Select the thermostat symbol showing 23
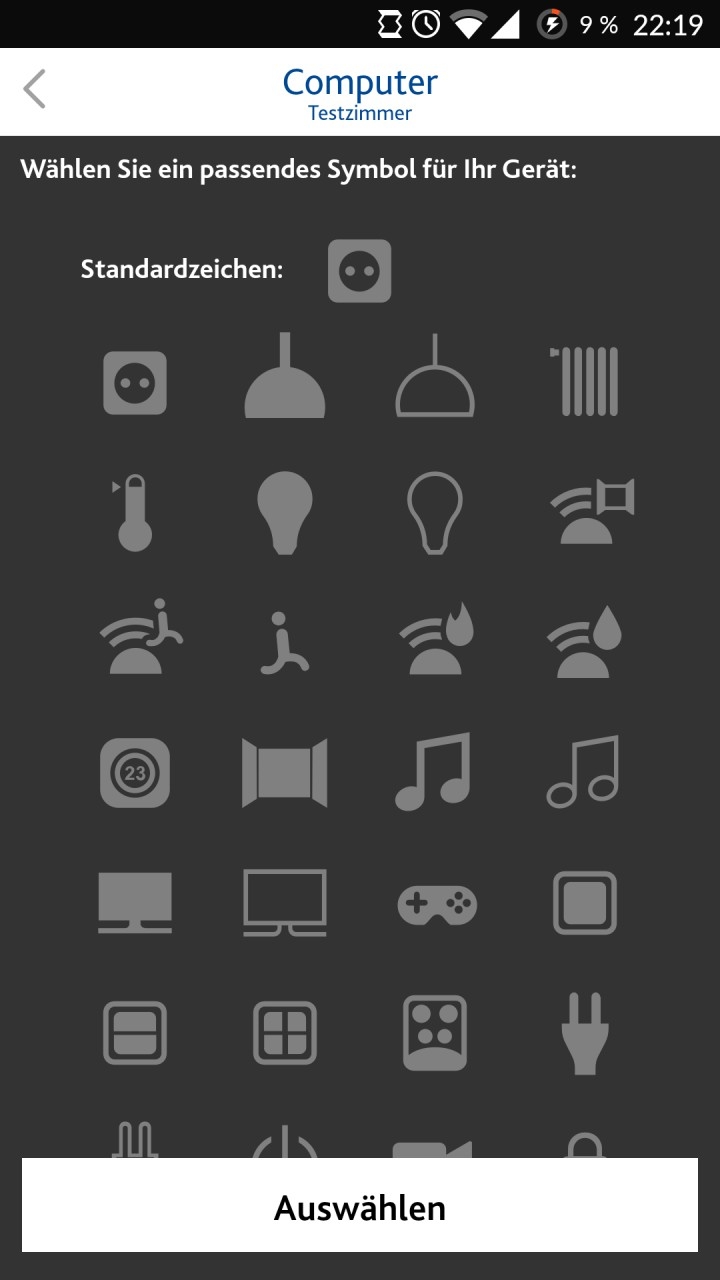Screen dimensions: 720x1280 (x=135, y=772)
